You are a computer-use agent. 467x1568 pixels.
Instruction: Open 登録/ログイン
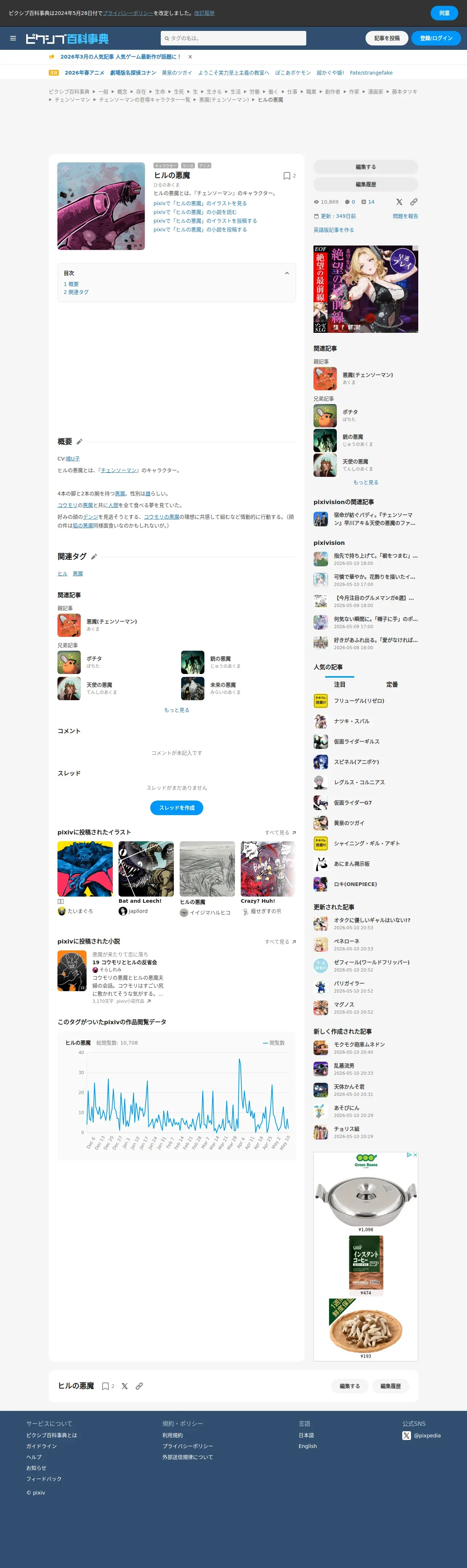click(x=436, y=38)
